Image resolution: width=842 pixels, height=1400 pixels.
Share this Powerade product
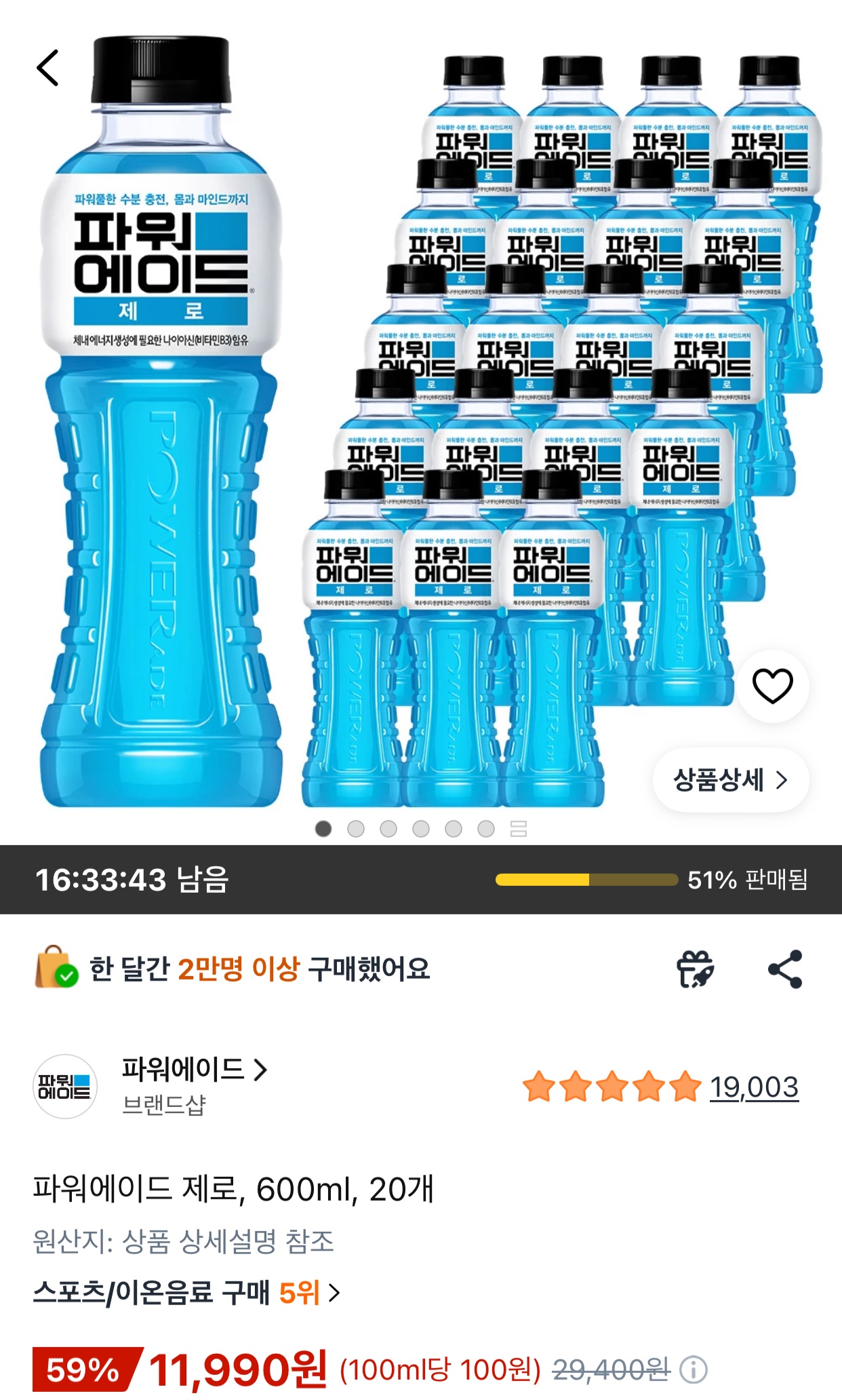coord(785,969)
